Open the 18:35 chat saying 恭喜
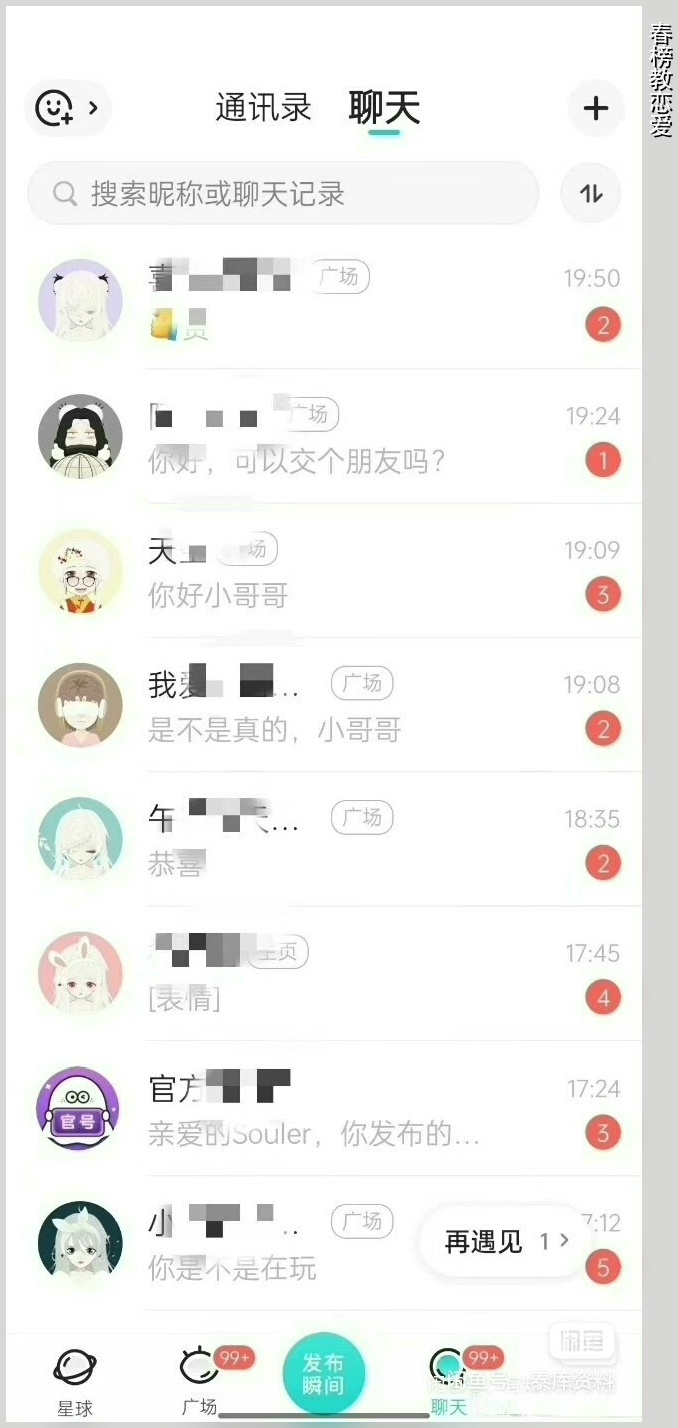 click(x=330, y=840)
